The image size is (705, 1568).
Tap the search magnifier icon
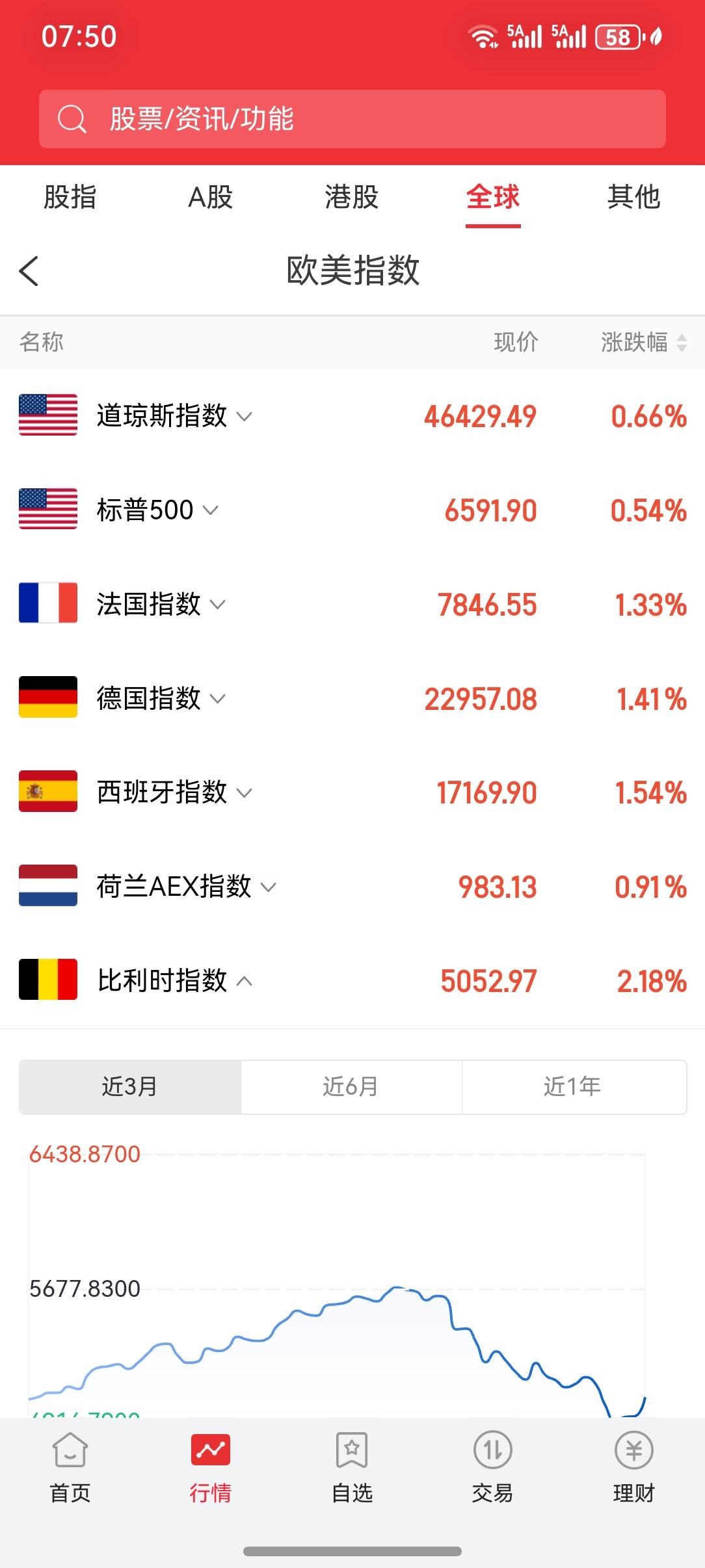(x=72, y=118)
